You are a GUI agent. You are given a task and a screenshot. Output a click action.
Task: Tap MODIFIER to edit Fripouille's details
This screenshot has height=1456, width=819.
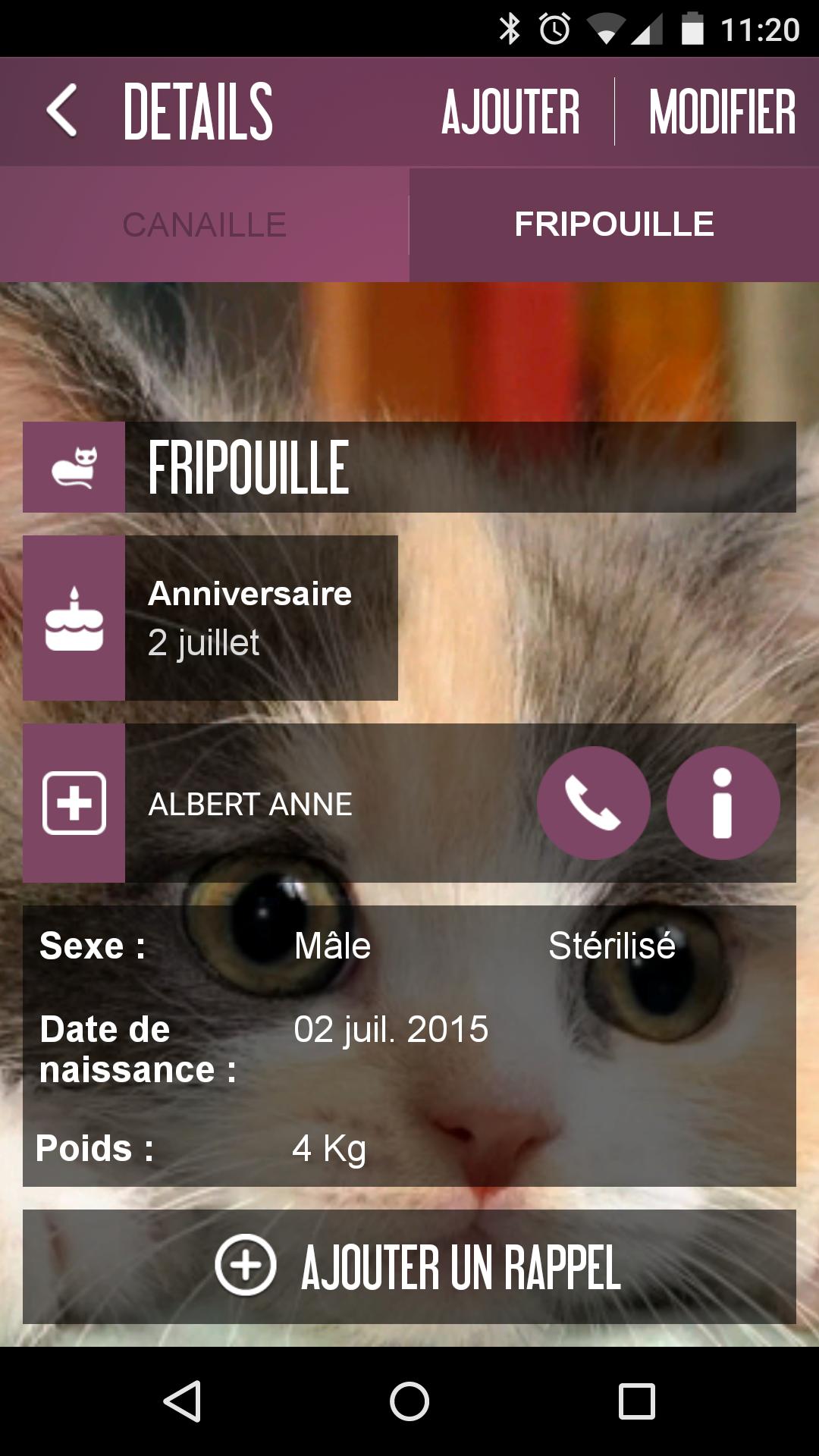722,111
